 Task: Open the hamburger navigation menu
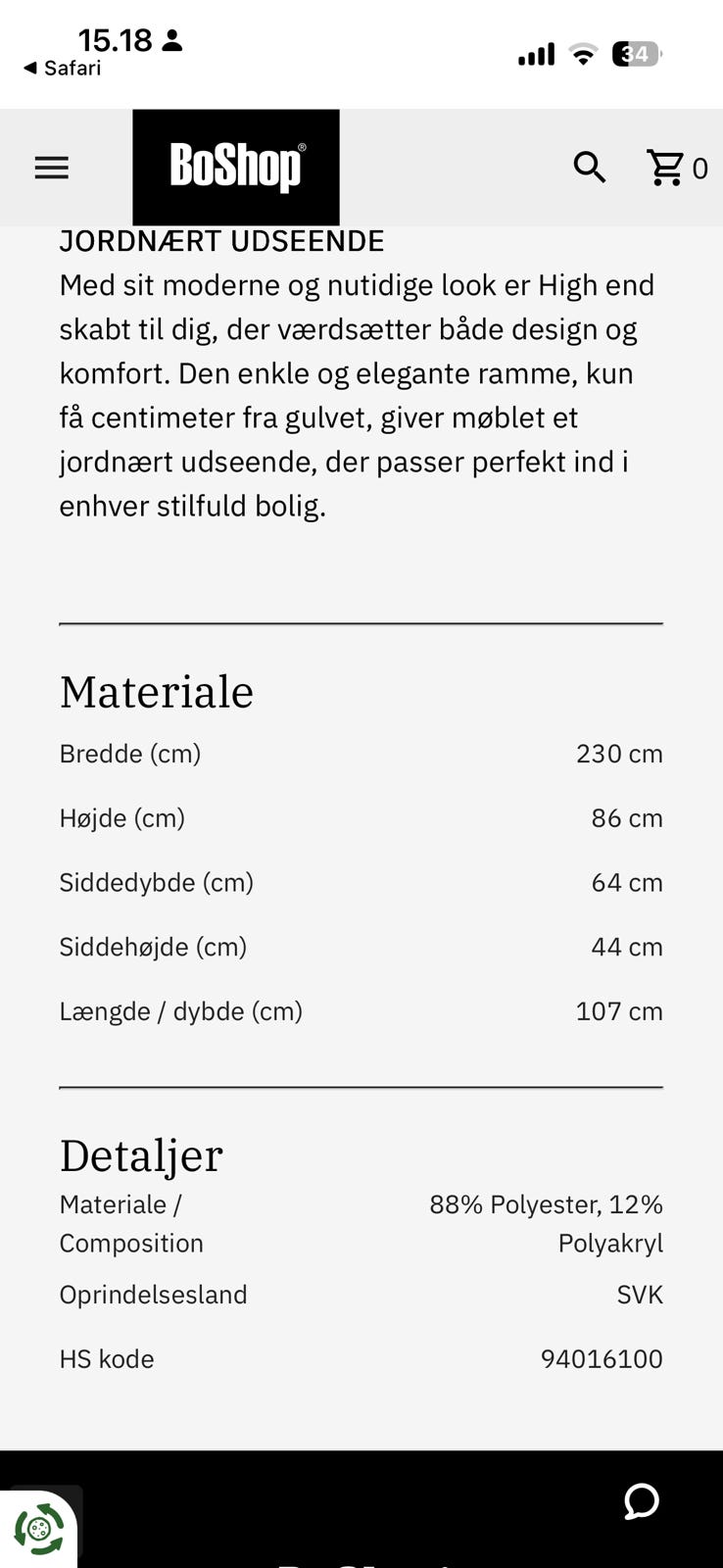tap(51, 168)
